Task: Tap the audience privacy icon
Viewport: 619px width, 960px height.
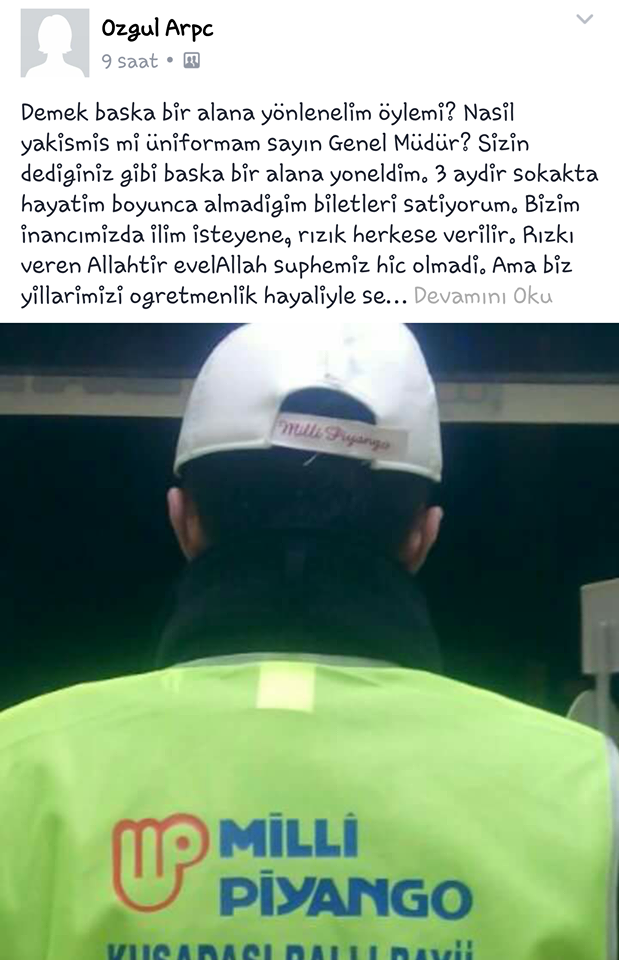Action: (192, 61)
